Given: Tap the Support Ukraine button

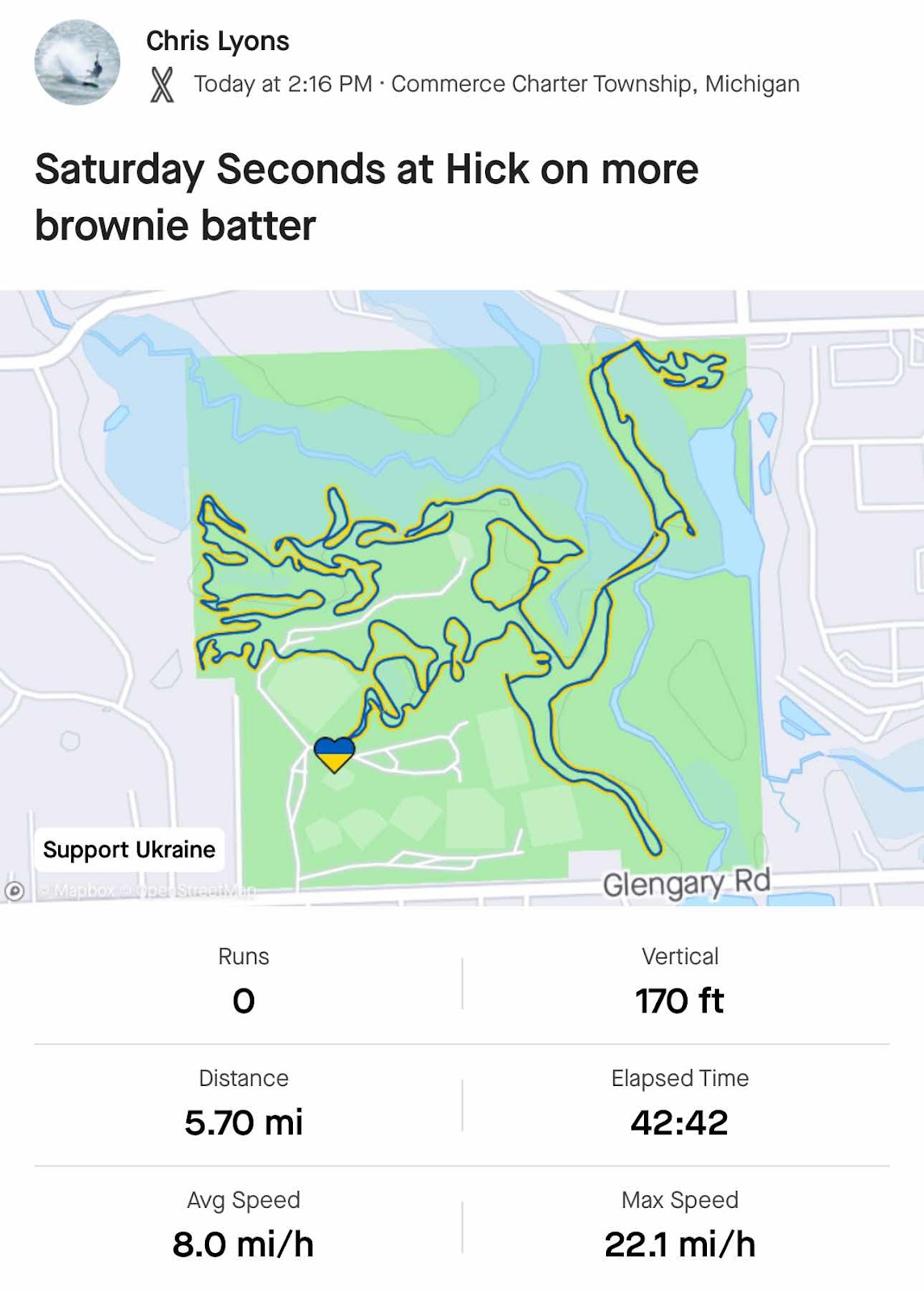Looking at the screenshot, I should coord(129,850).
